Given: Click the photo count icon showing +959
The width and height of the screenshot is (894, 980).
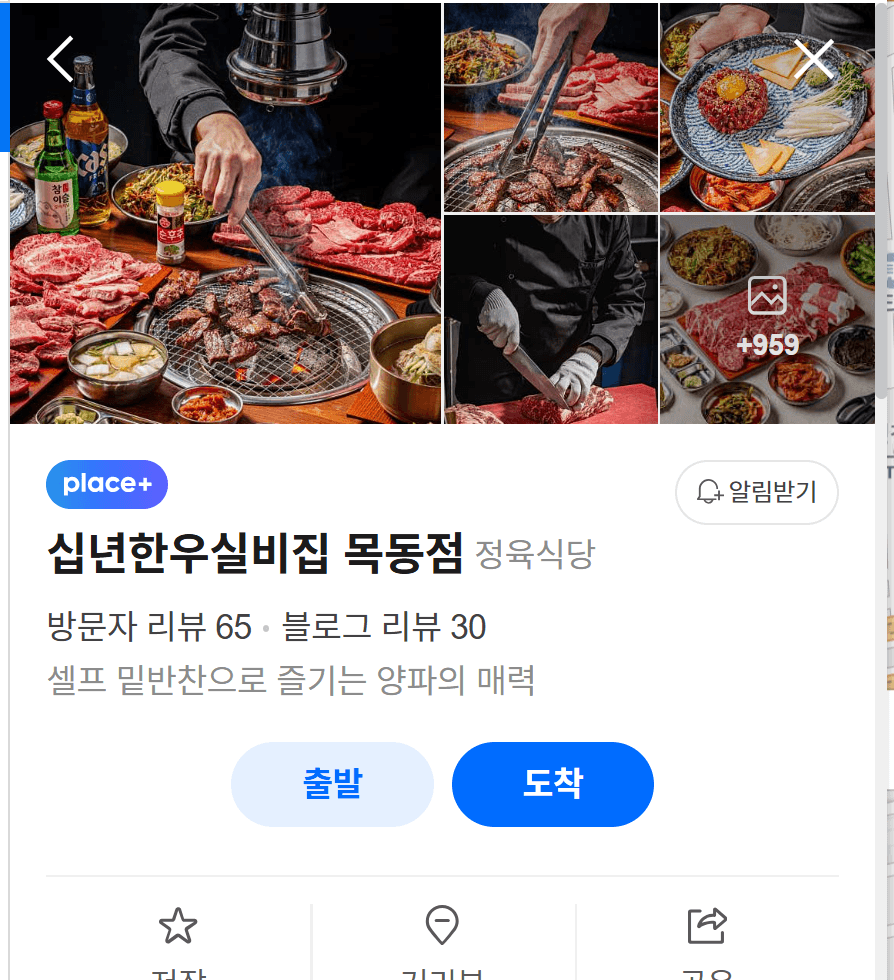Looking at the screenshot, I should [766, 297].
